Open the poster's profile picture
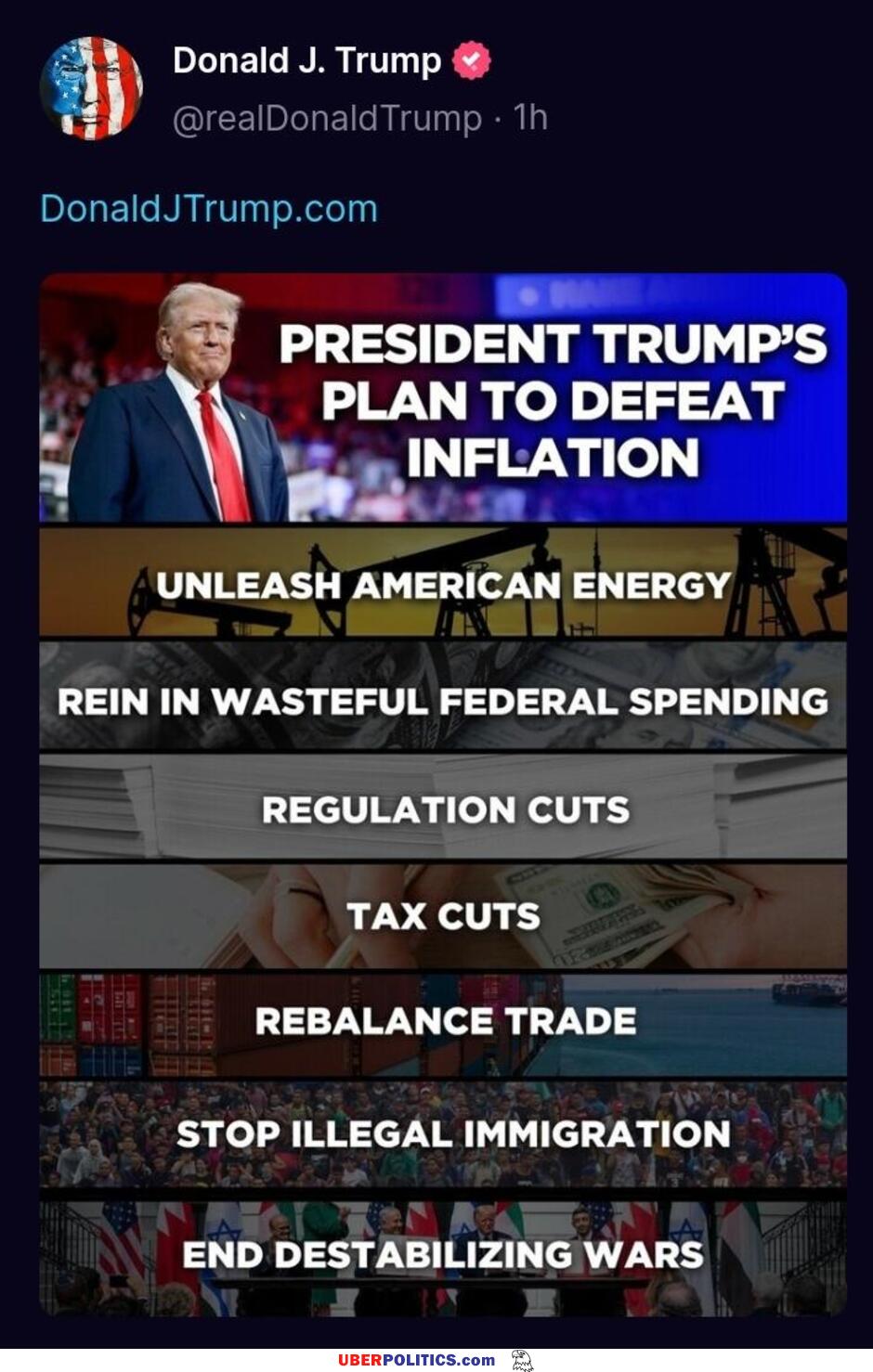Screen dimensions: 873x1372 (x=91, y=88)
